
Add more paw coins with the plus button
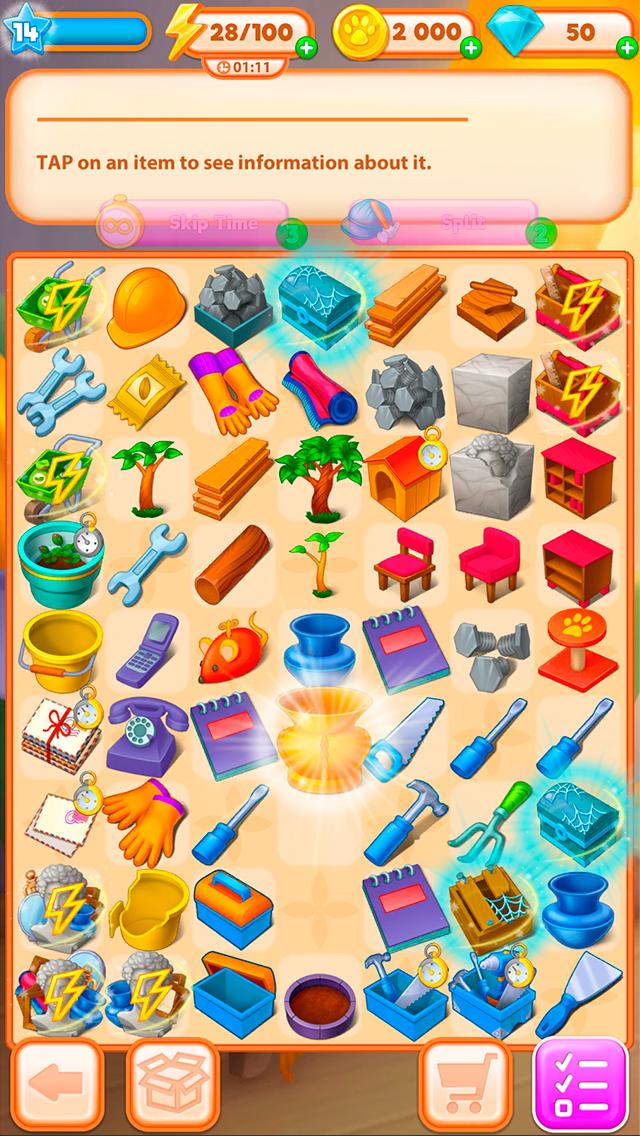[x=470, y=49]
